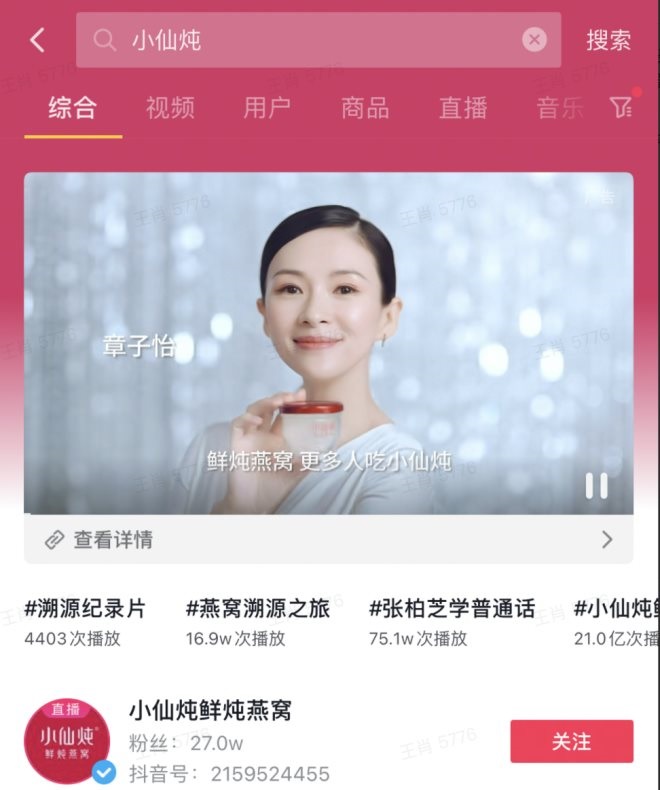Image resolution: width=660 pixels, height=790 pixels.
Task: Tap the search field containing 小仙炖
Action: click(x=300, y=40)
